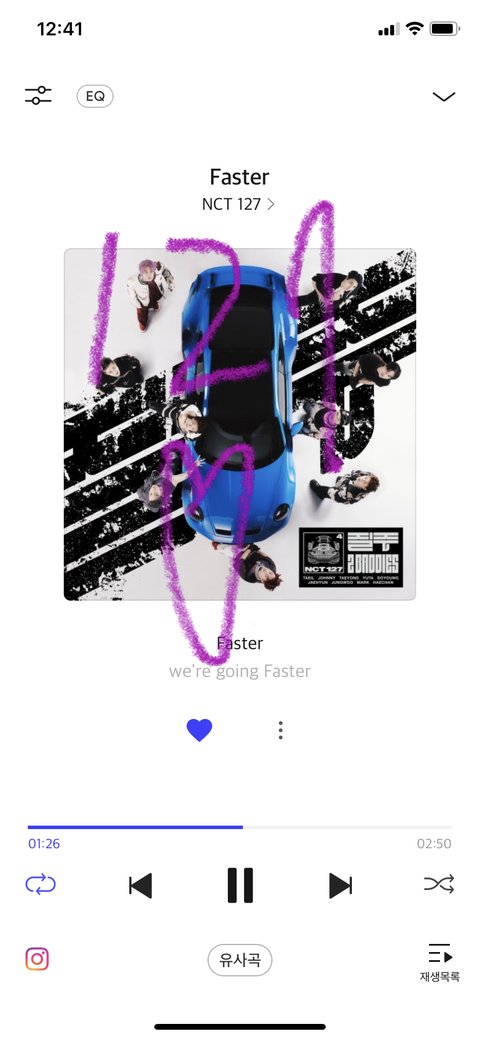
Task: Skip to the next track
Action: (x=340, y=885)
